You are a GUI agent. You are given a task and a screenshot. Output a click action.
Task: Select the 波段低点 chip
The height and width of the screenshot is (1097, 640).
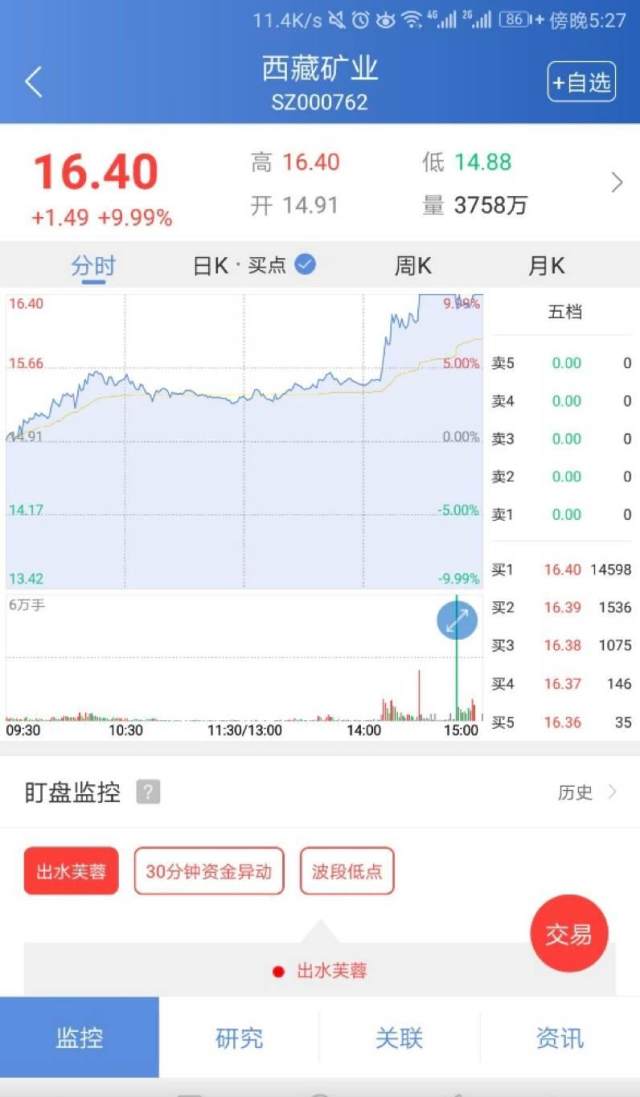[x=347, y=871]
